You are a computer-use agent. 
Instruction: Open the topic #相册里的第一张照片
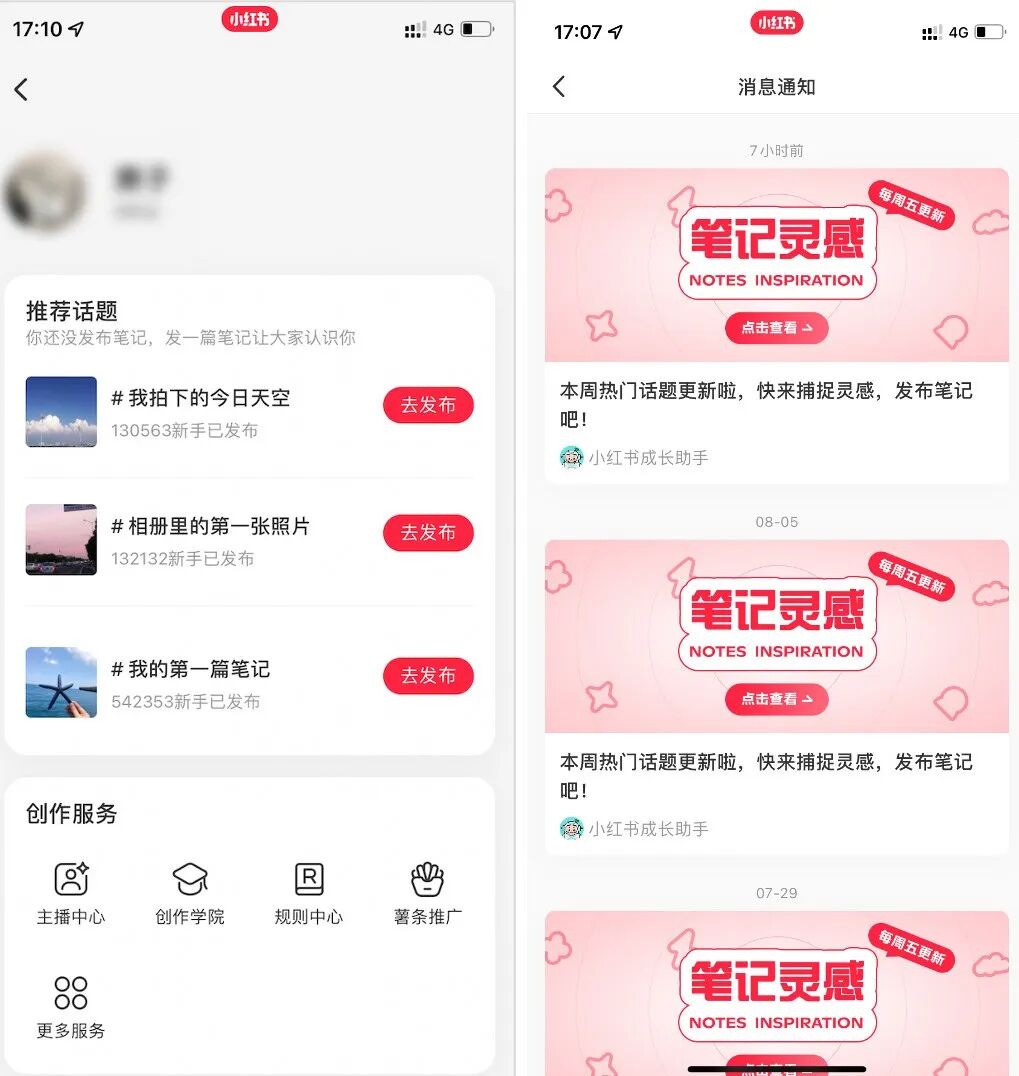pyautogui.click(x=210, y=526)
